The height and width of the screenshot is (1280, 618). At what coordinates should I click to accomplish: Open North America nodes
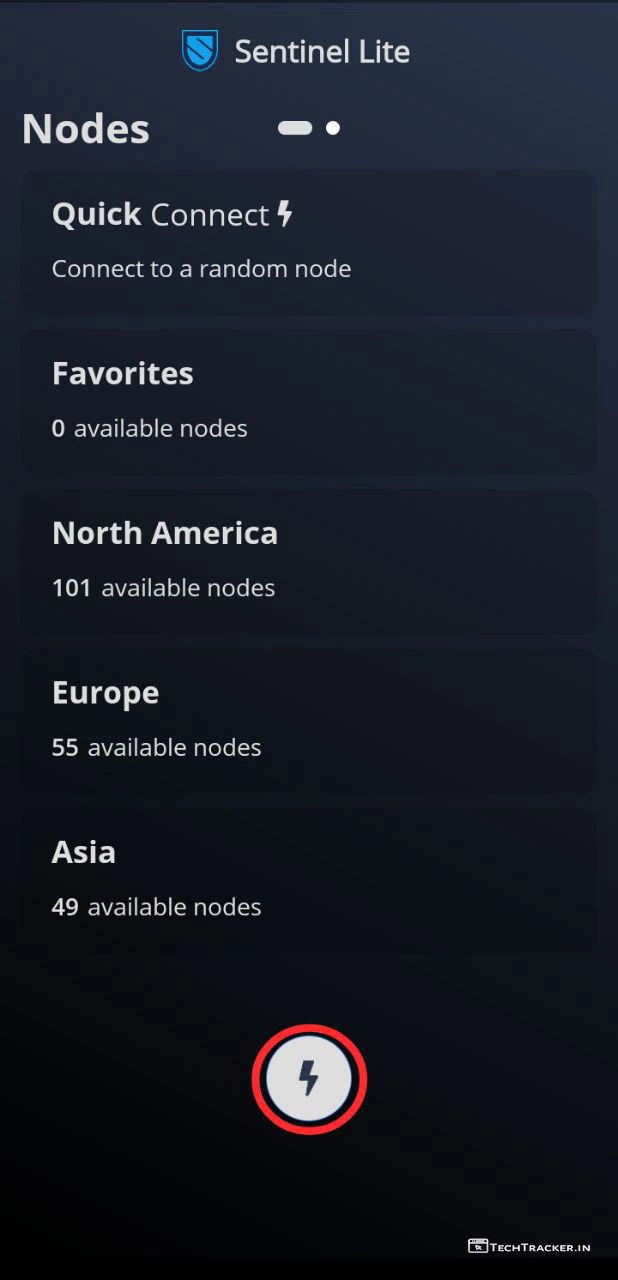(308, 561)
